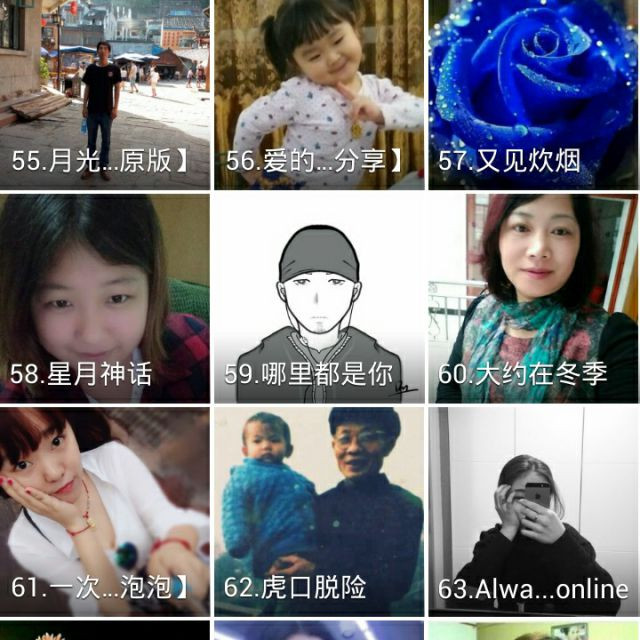Viewport: 640px width, 640px height.
Task: Select tile 56 爱的…分享
Action: (319, 94)
